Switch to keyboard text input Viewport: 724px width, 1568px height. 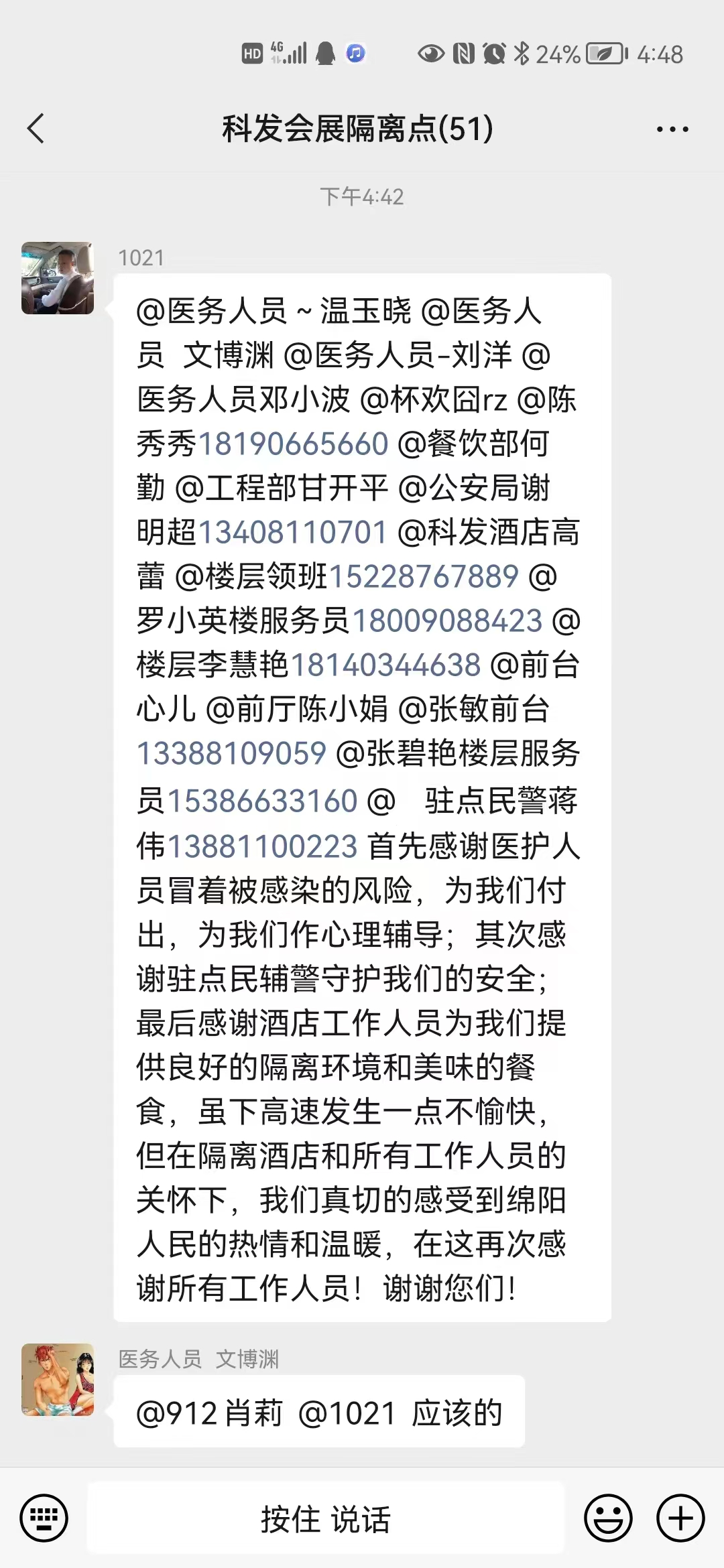pyautogui.click(x=44, y=1518)
